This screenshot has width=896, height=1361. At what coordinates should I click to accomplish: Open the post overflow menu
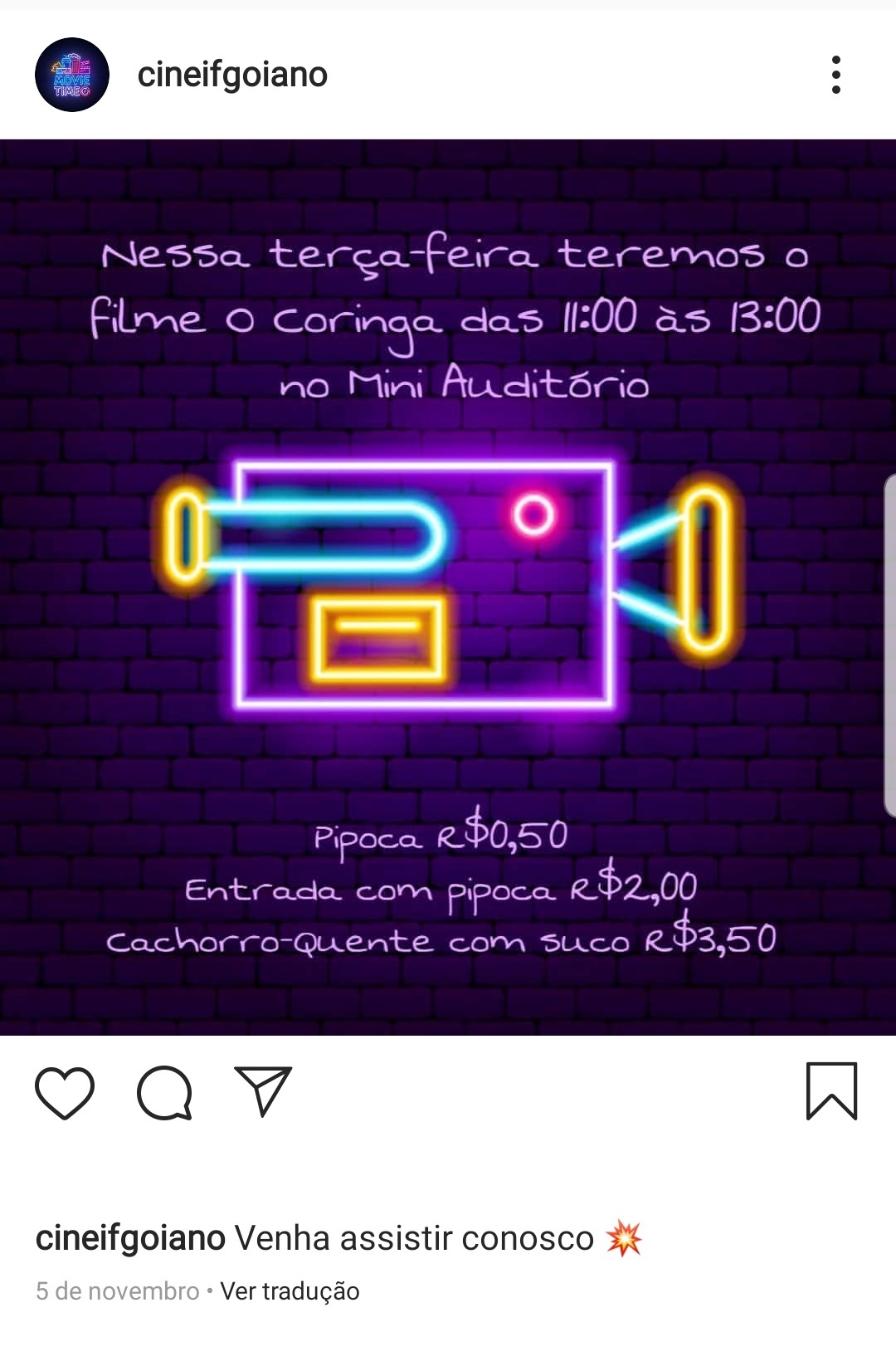tap(835, 75)
